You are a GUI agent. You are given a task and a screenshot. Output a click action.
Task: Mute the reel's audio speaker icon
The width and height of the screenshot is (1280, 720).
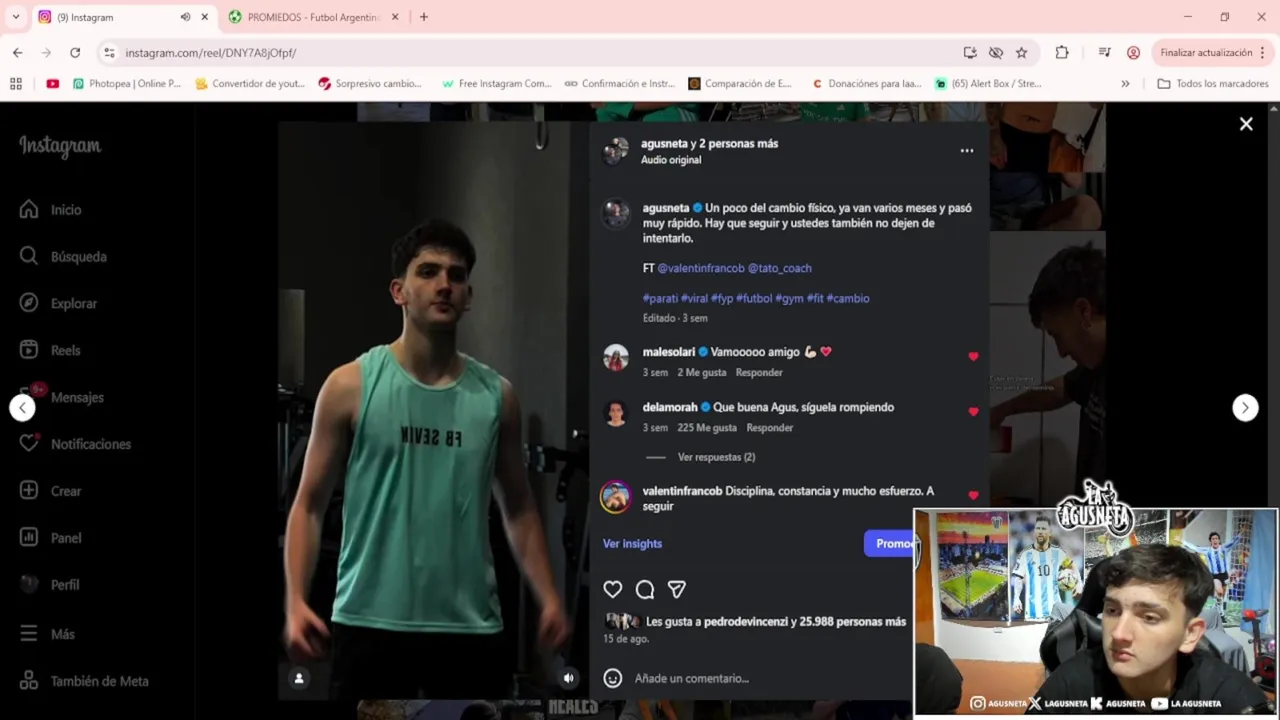(x=568, y=678)
